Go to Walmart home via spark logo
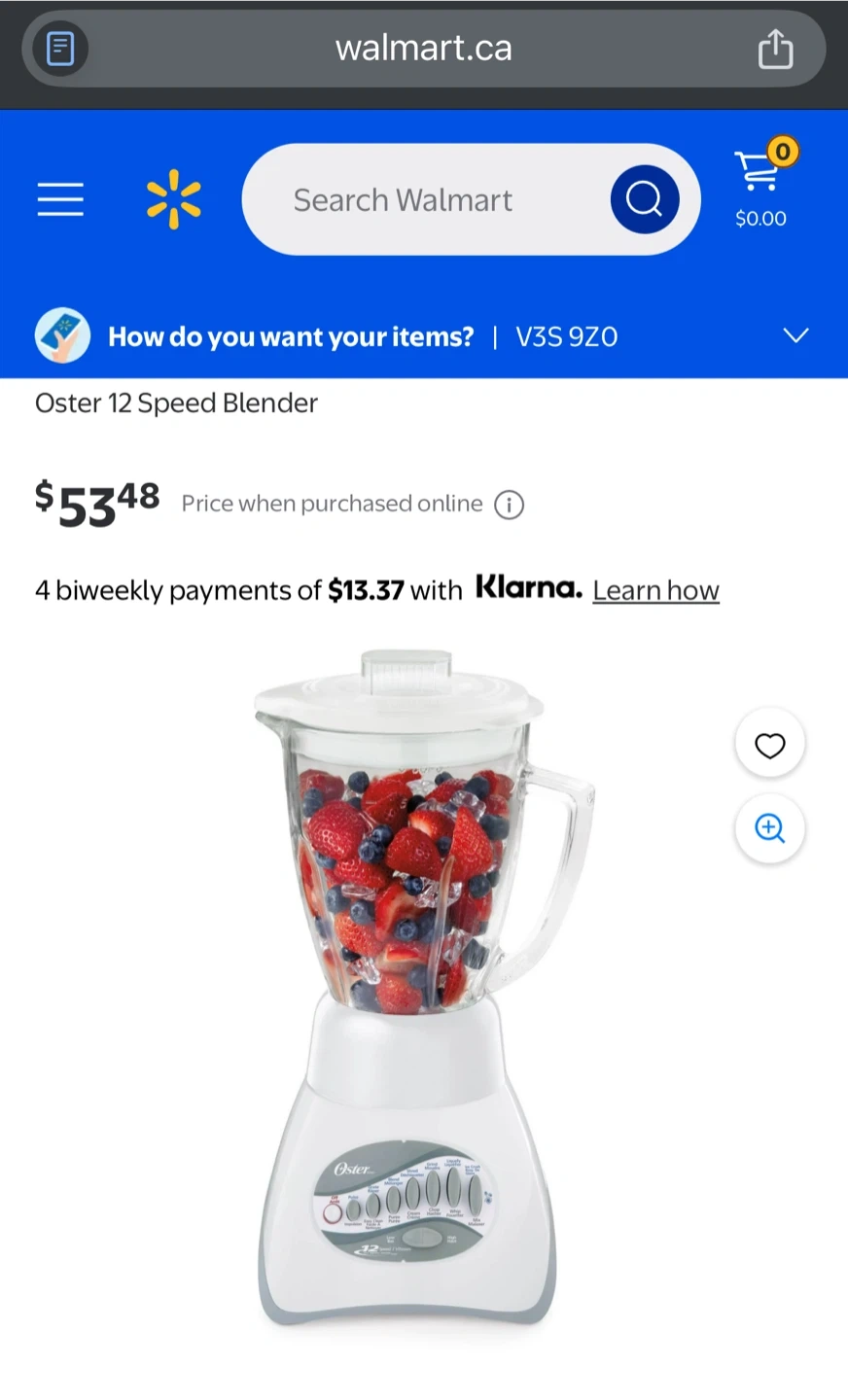 click(174, 199)
